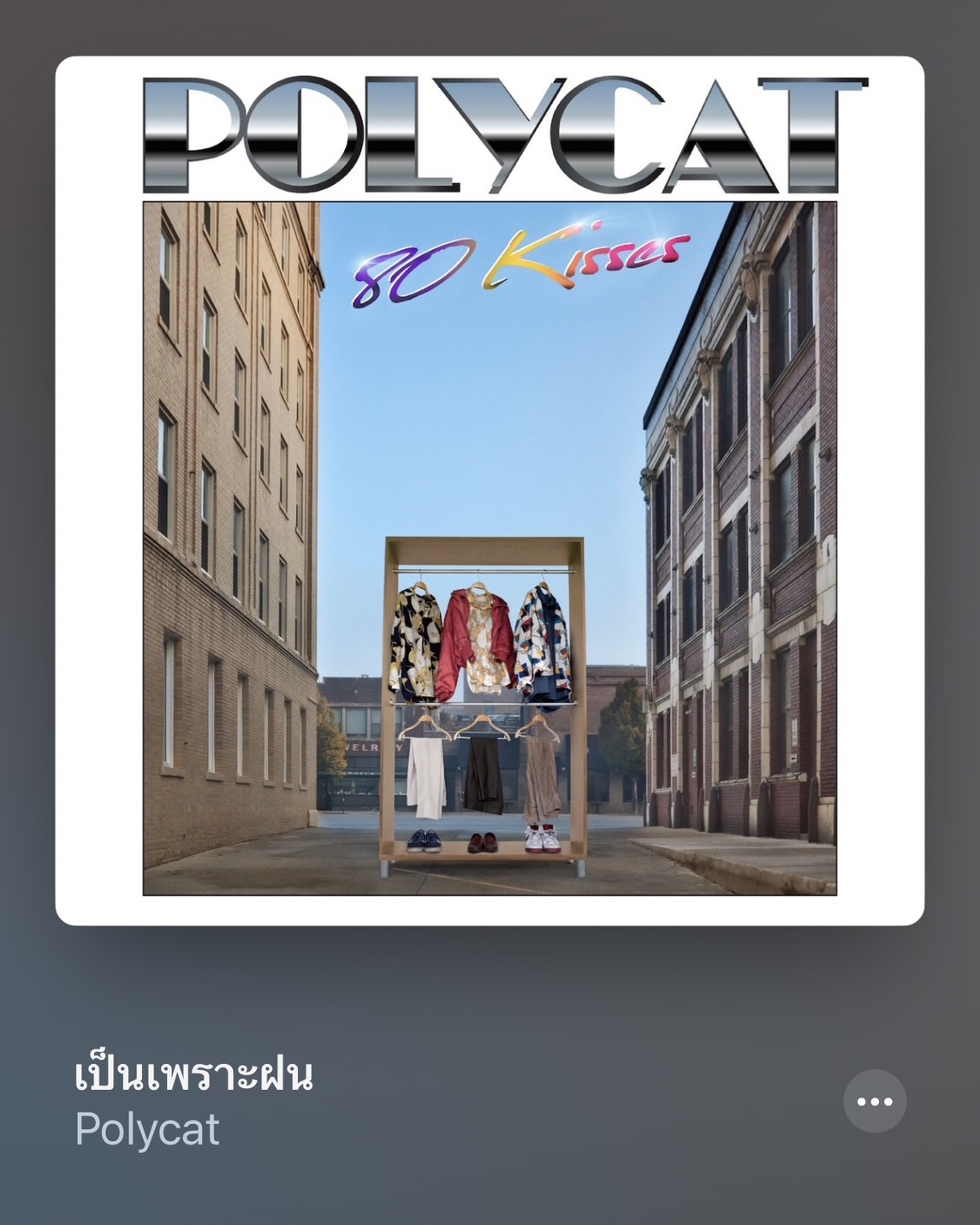Tap the brown pants on the middle hanger
Screen dimensions: 980x1225
pos(484,775)
